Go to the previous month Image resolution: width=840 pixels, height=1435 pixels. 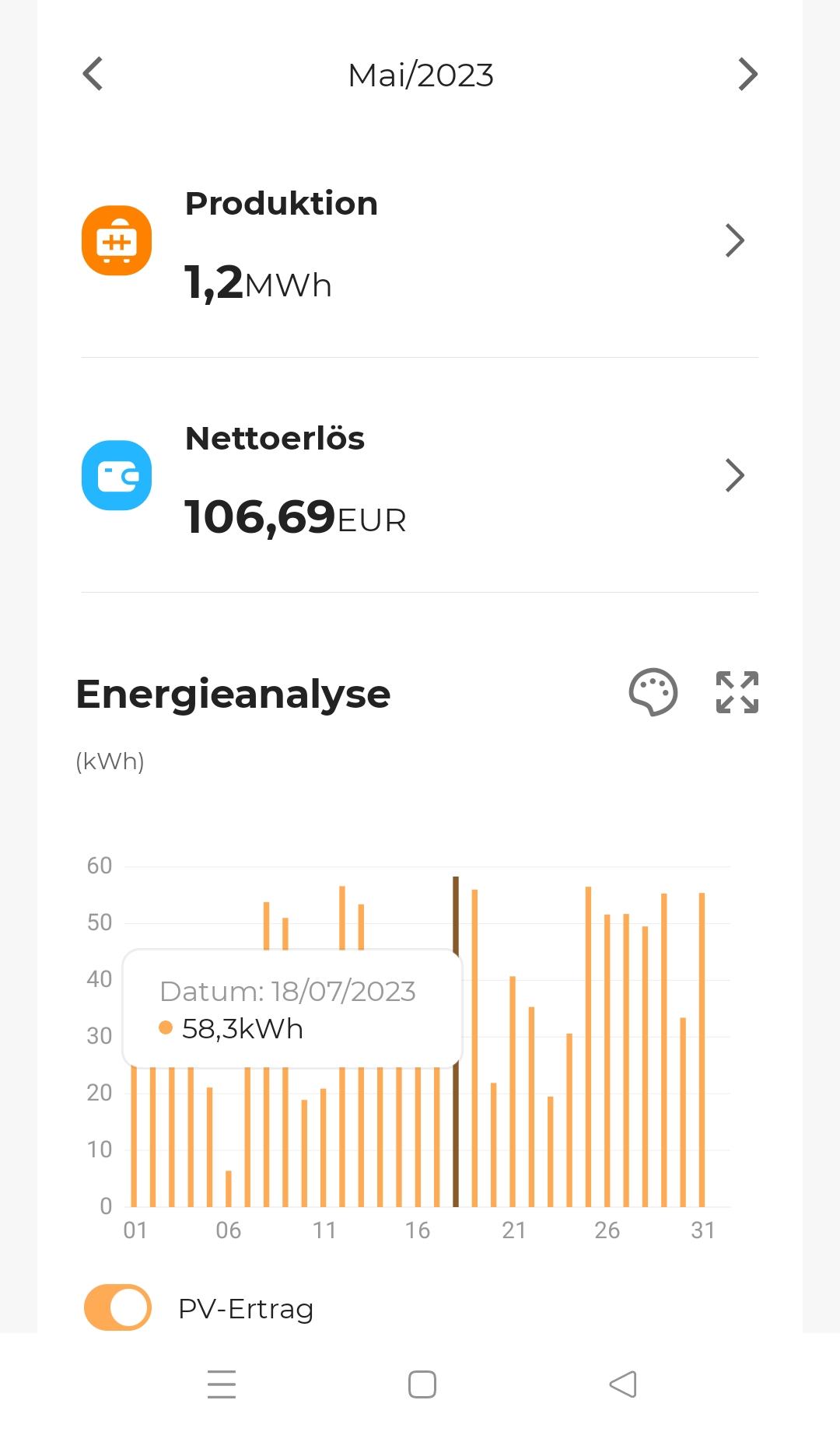tap(93, 75)
